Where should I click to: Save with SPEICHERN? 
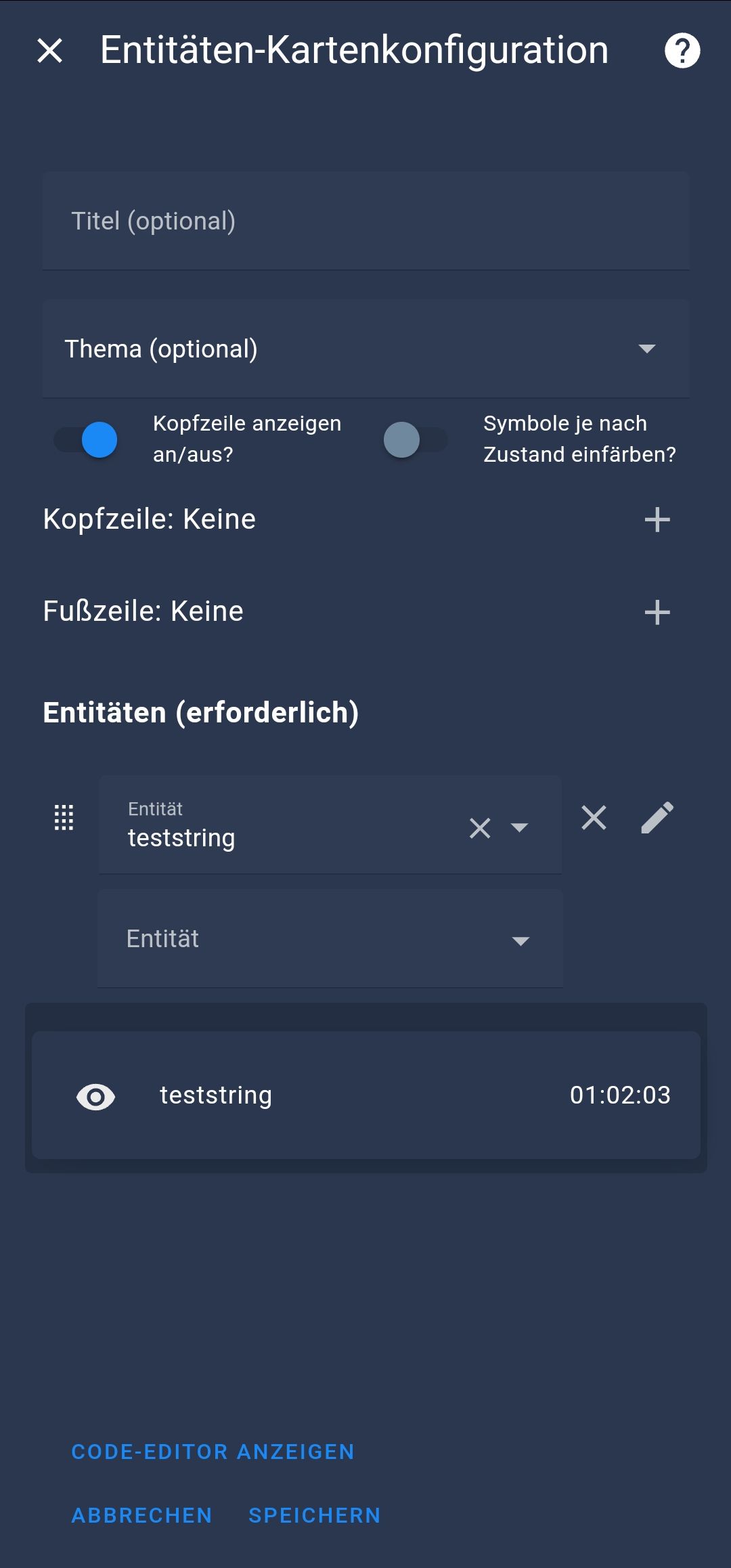(314, 1515)
